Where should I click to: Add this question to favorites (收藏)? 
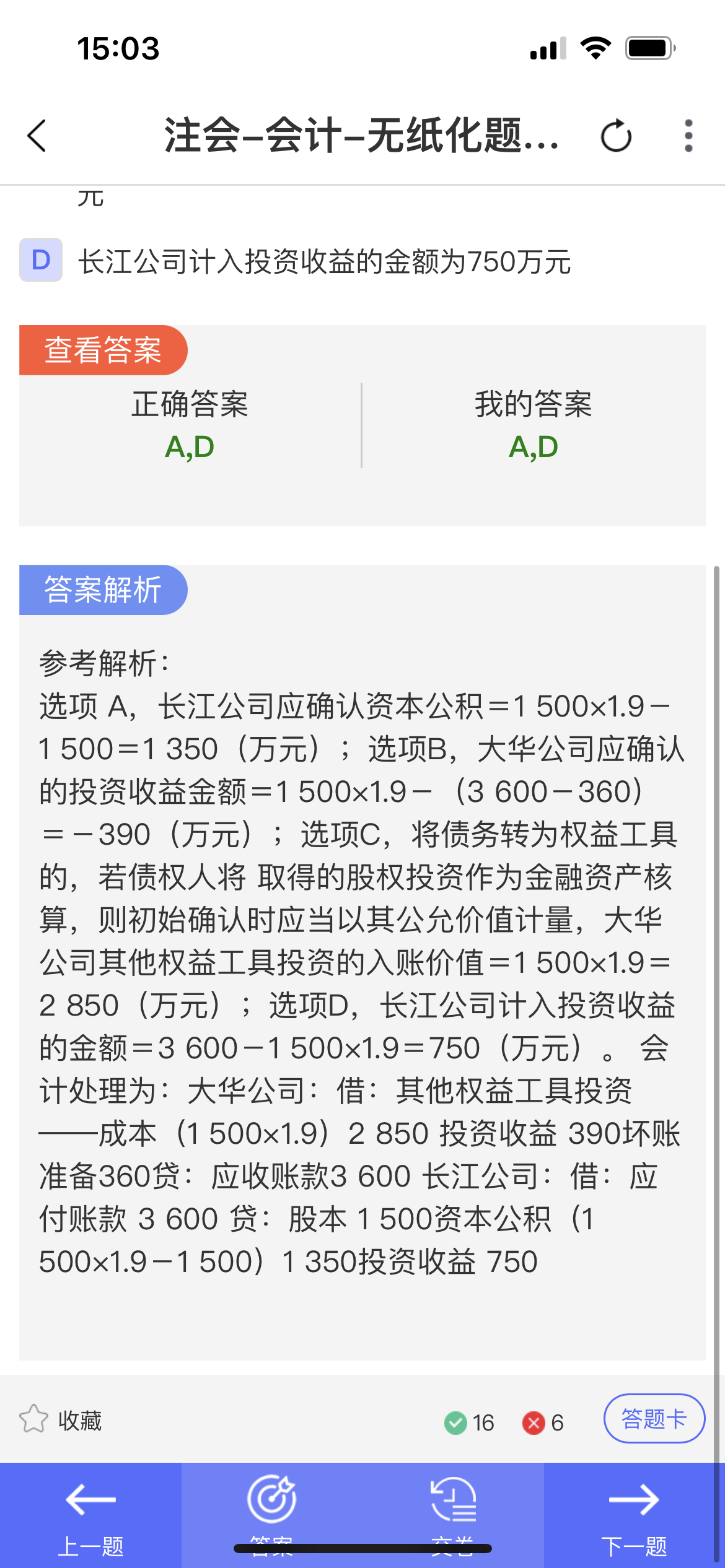point(61,1421)
